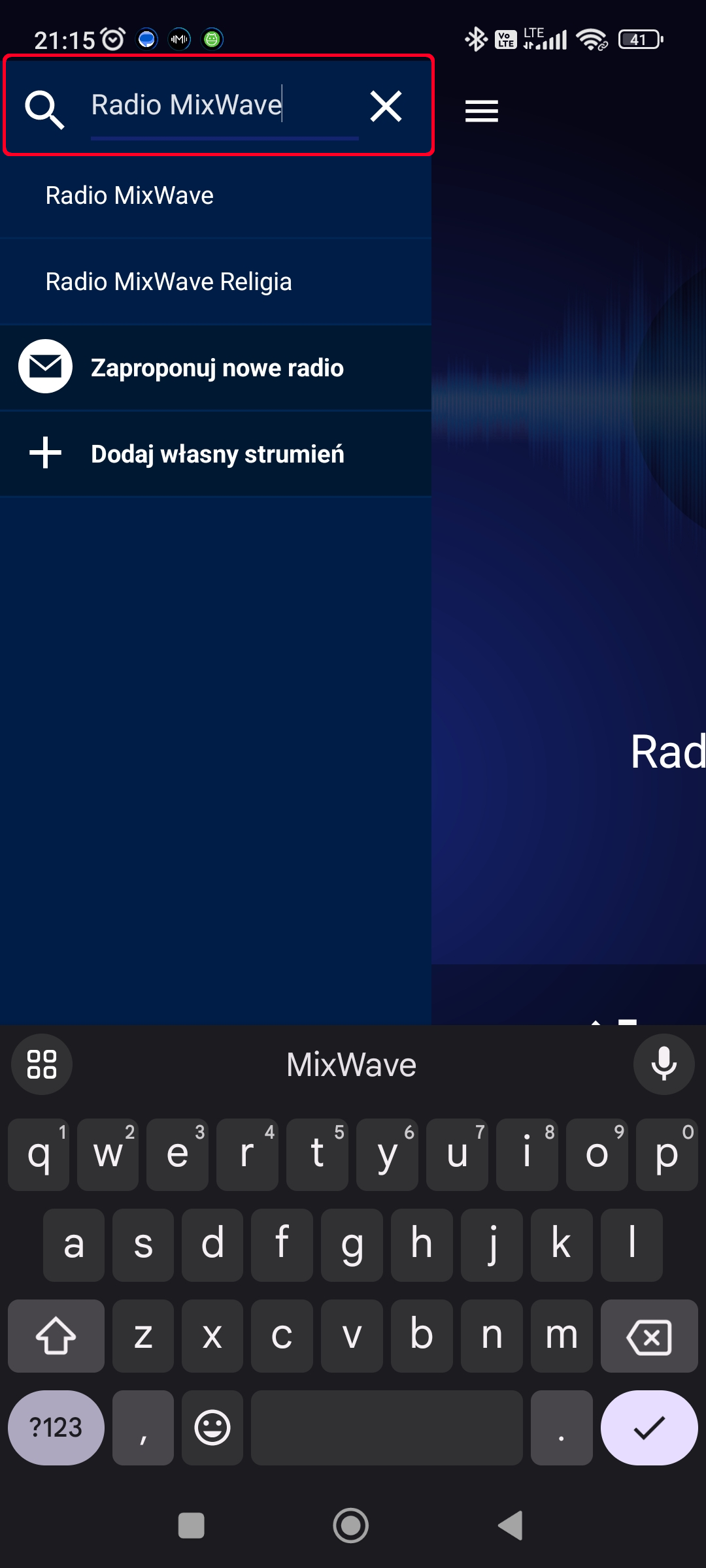Confirm search with the checkmark key
Image resolution: width=706 pixels, height=1568 pixels.
point(648,1428)
